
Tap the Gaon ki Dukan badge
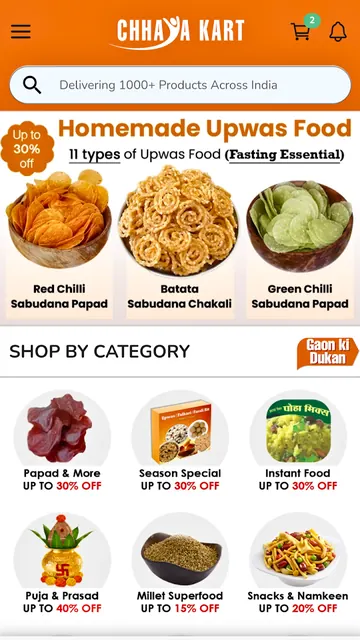click(x=328, y=352)
